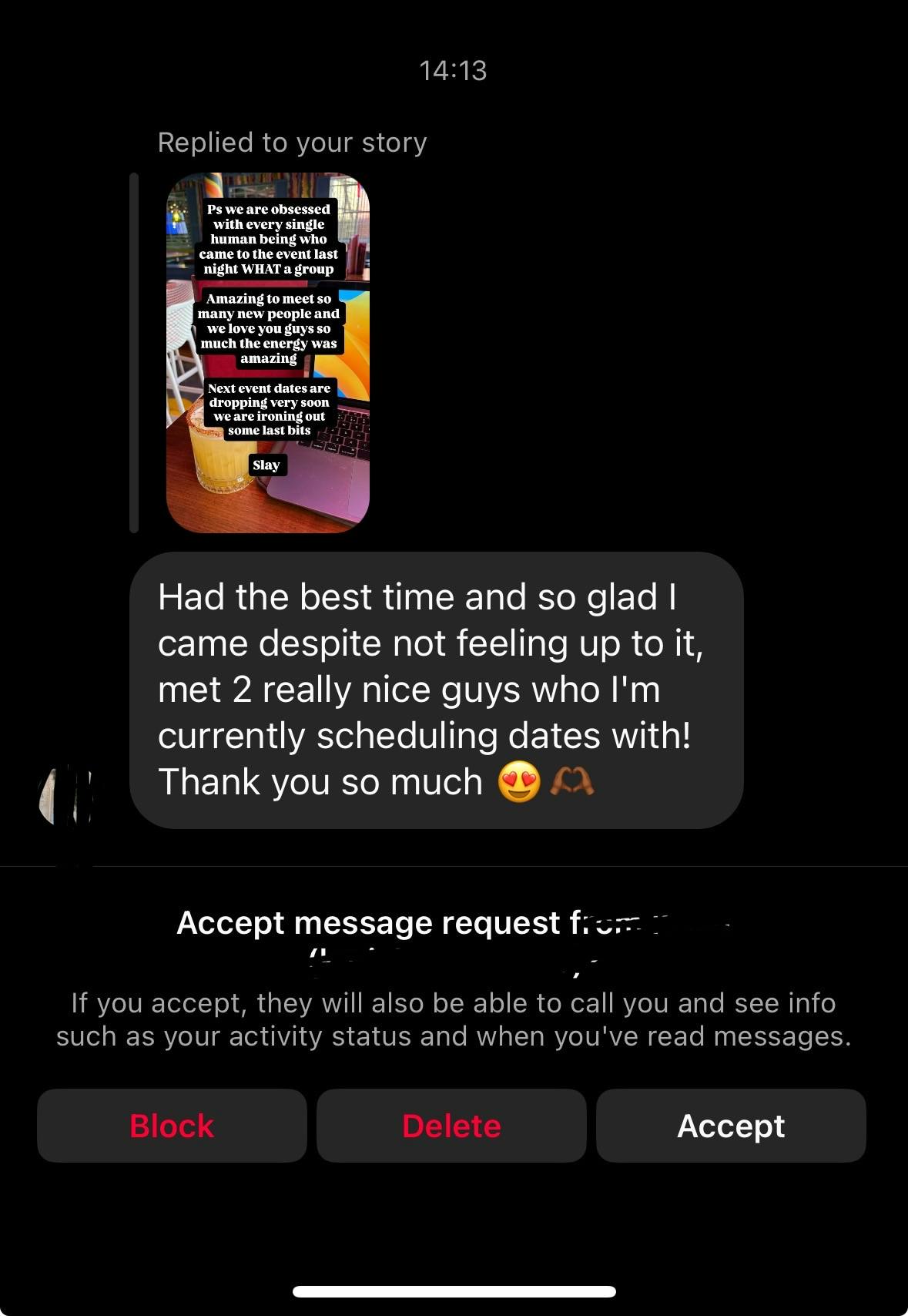Block this message request sender

tap(172, 1125)
